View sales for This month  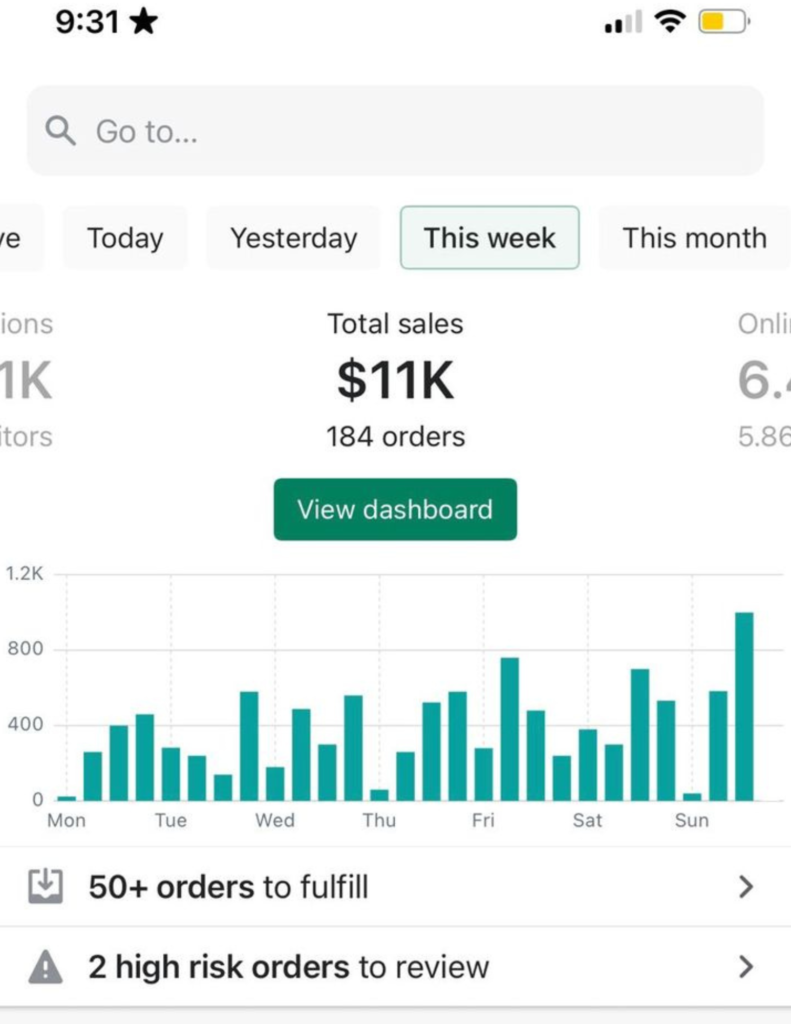[x=693, y=238]
